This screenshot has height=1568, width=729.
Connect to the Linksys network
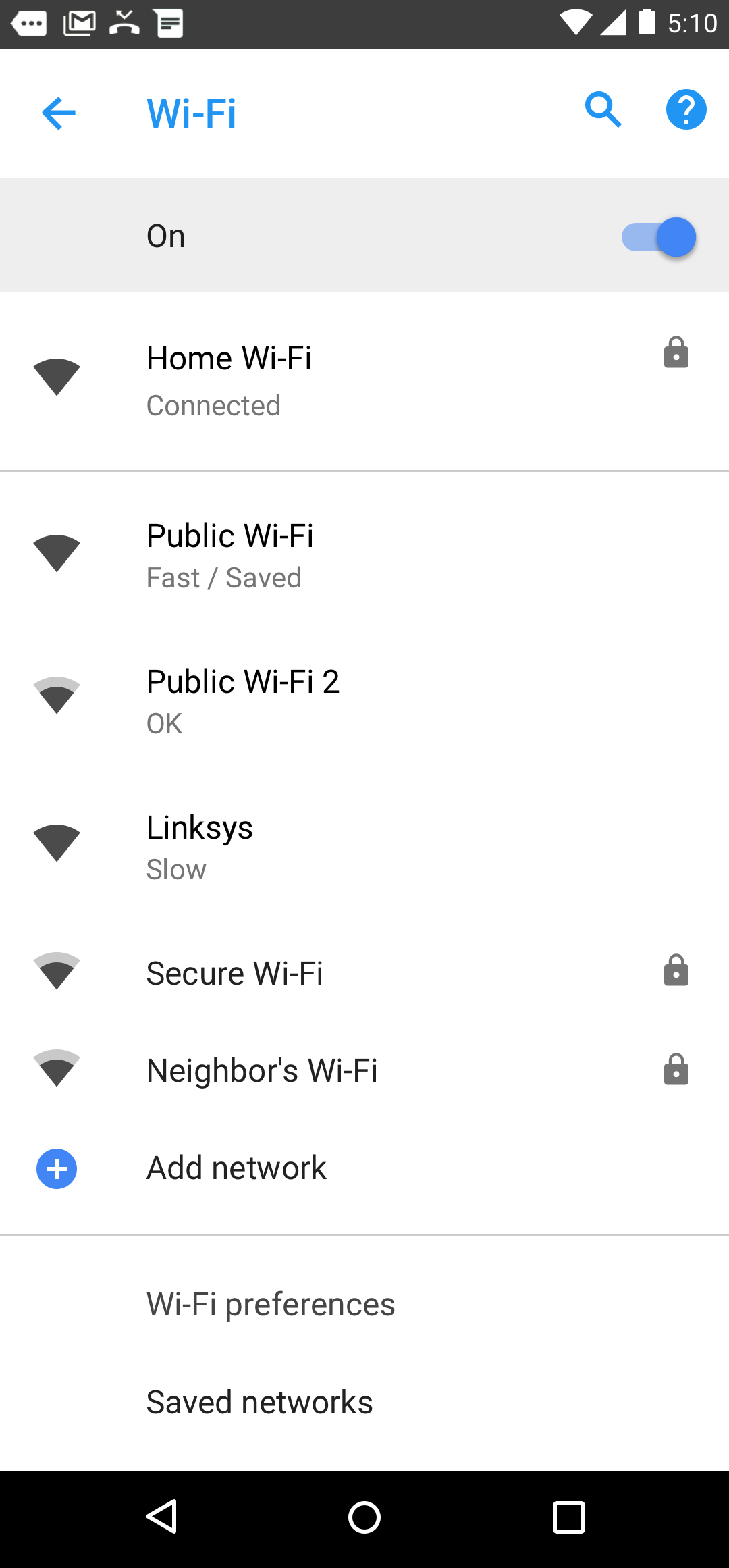(364, 847)
